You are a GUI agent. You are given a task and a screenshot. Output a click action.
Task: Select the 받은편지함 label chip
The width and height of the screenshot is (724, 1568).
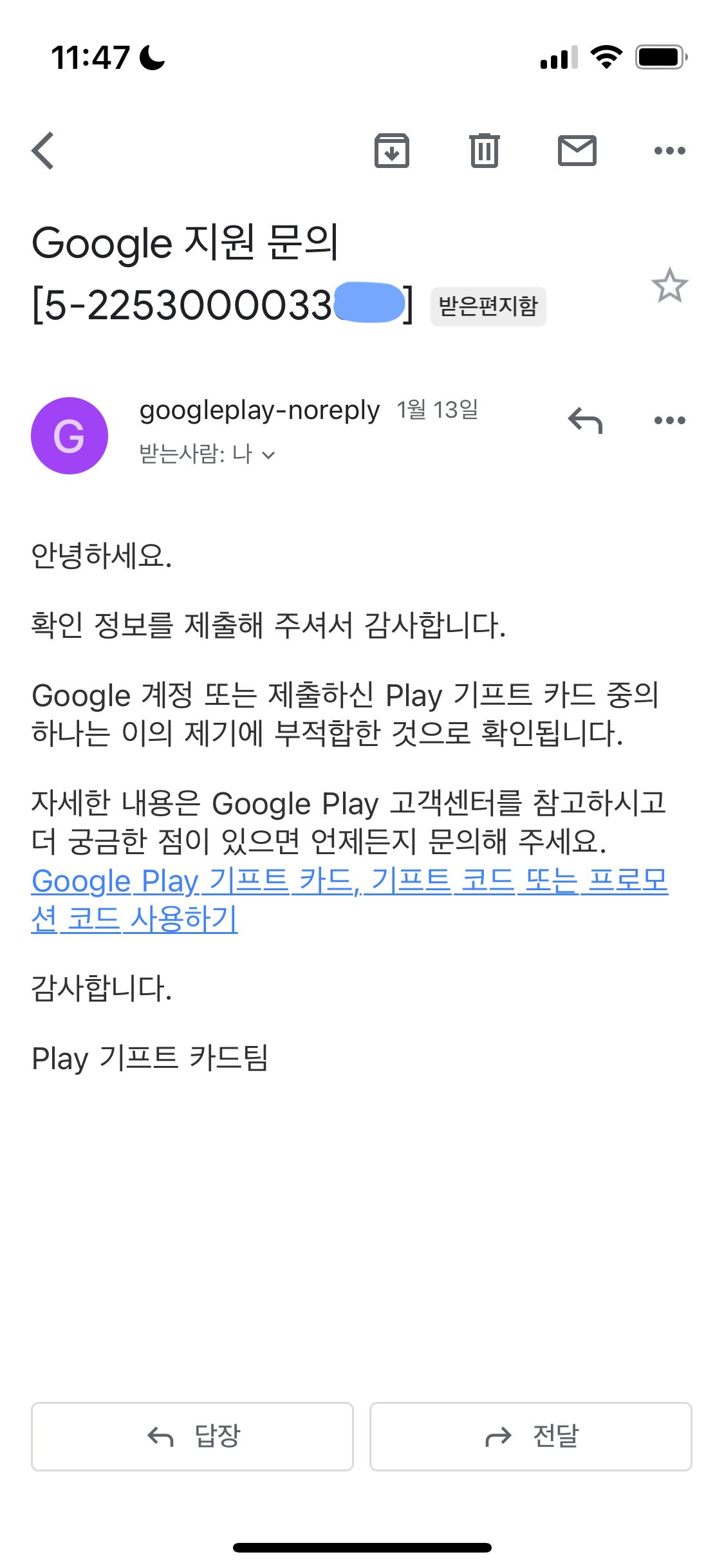tap(489, 306)
